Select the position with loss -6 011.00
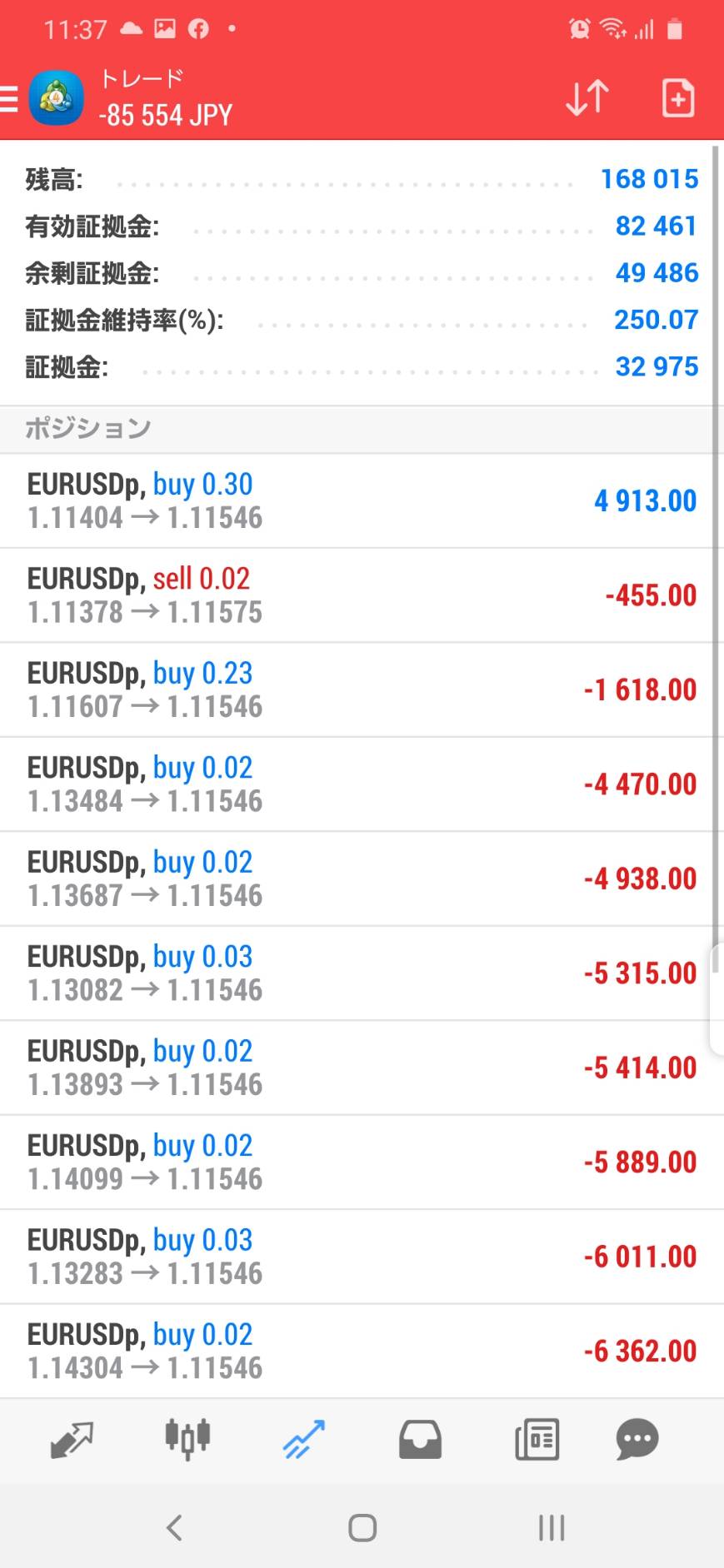The image size is (724, 1568). [x=357, y=1257]
